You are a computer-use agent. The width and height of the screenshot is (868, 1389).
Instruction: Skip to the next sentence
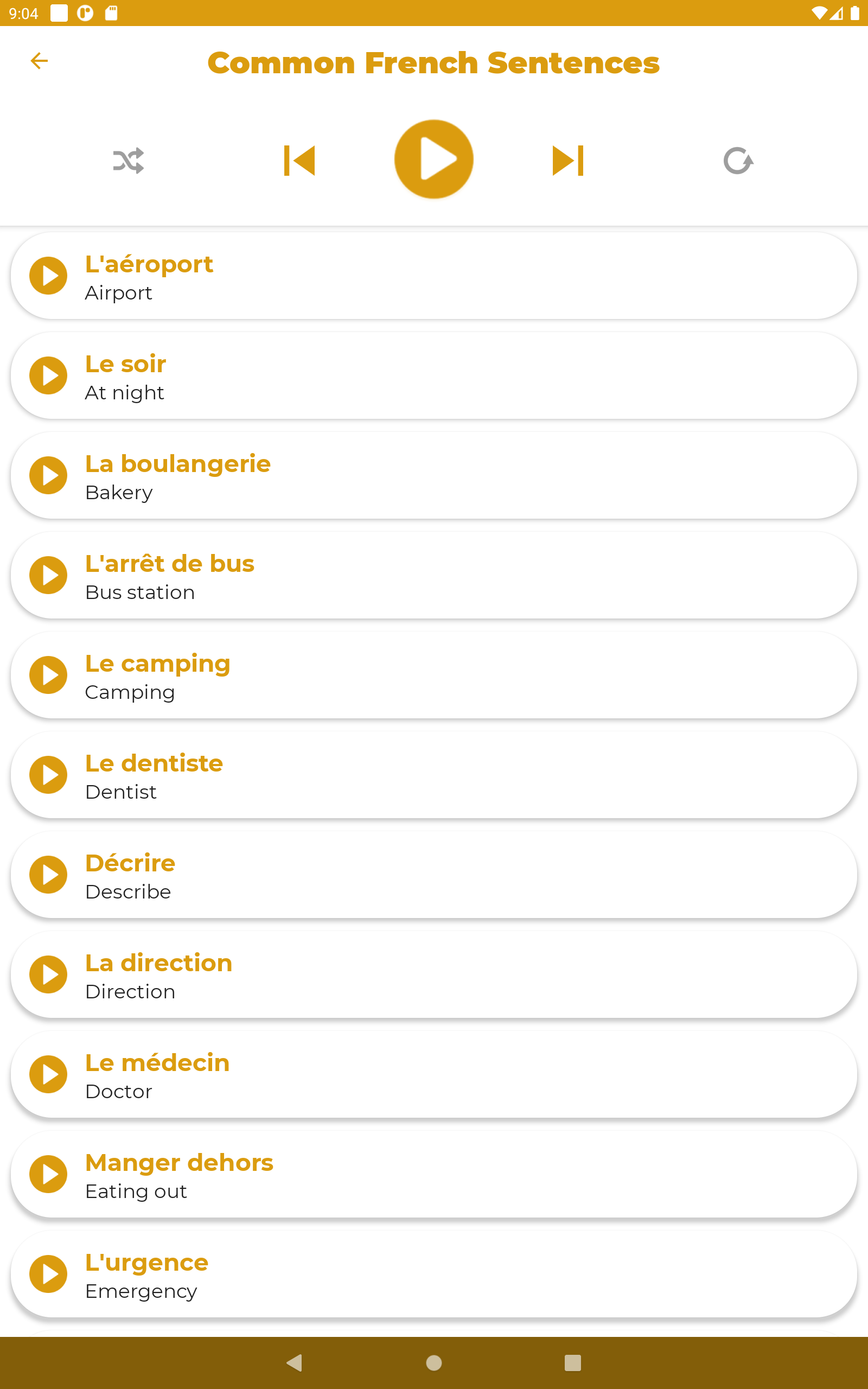coord(568,161)
